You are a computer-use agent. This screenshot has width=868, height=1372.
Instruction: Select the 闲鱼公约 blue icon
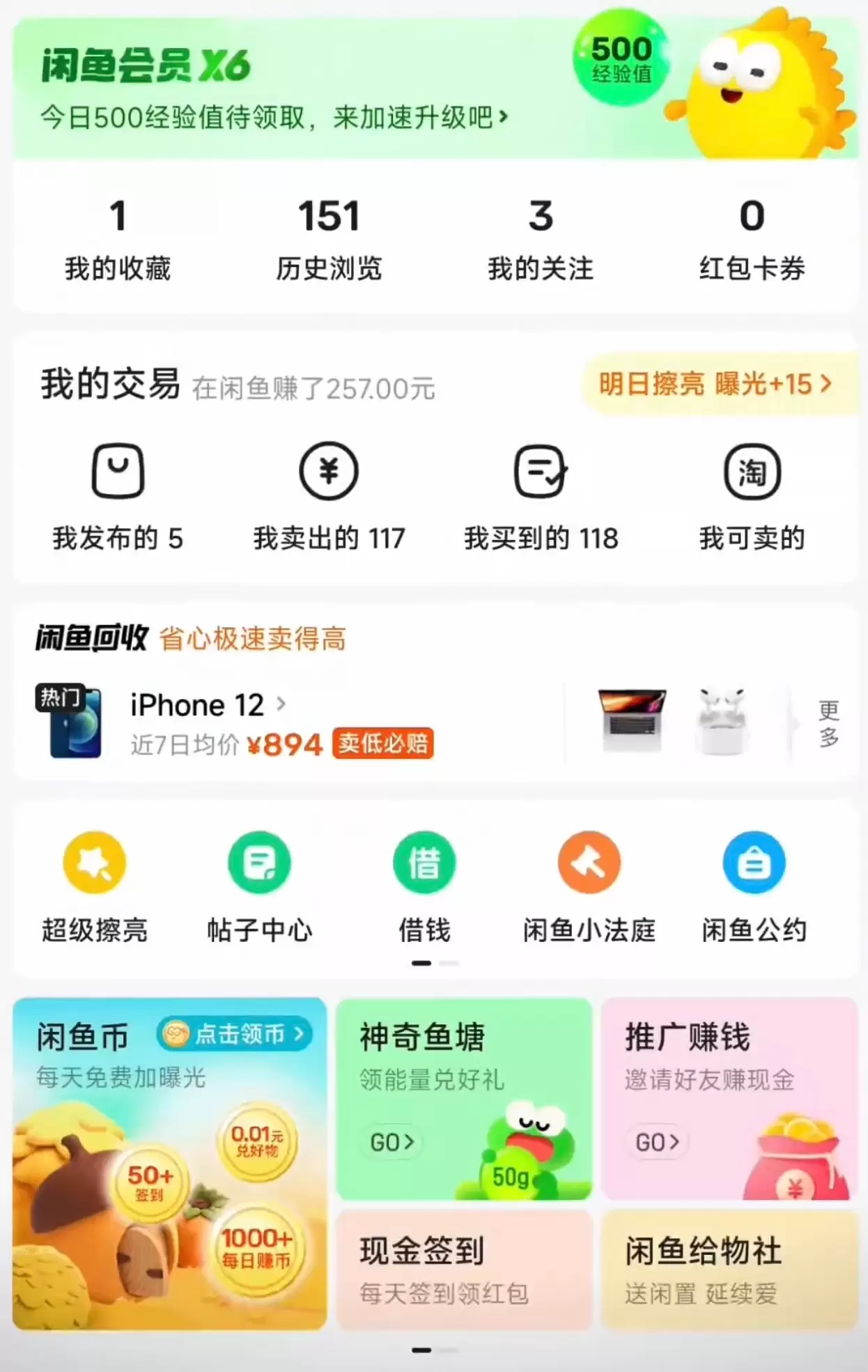click(753, 862)
